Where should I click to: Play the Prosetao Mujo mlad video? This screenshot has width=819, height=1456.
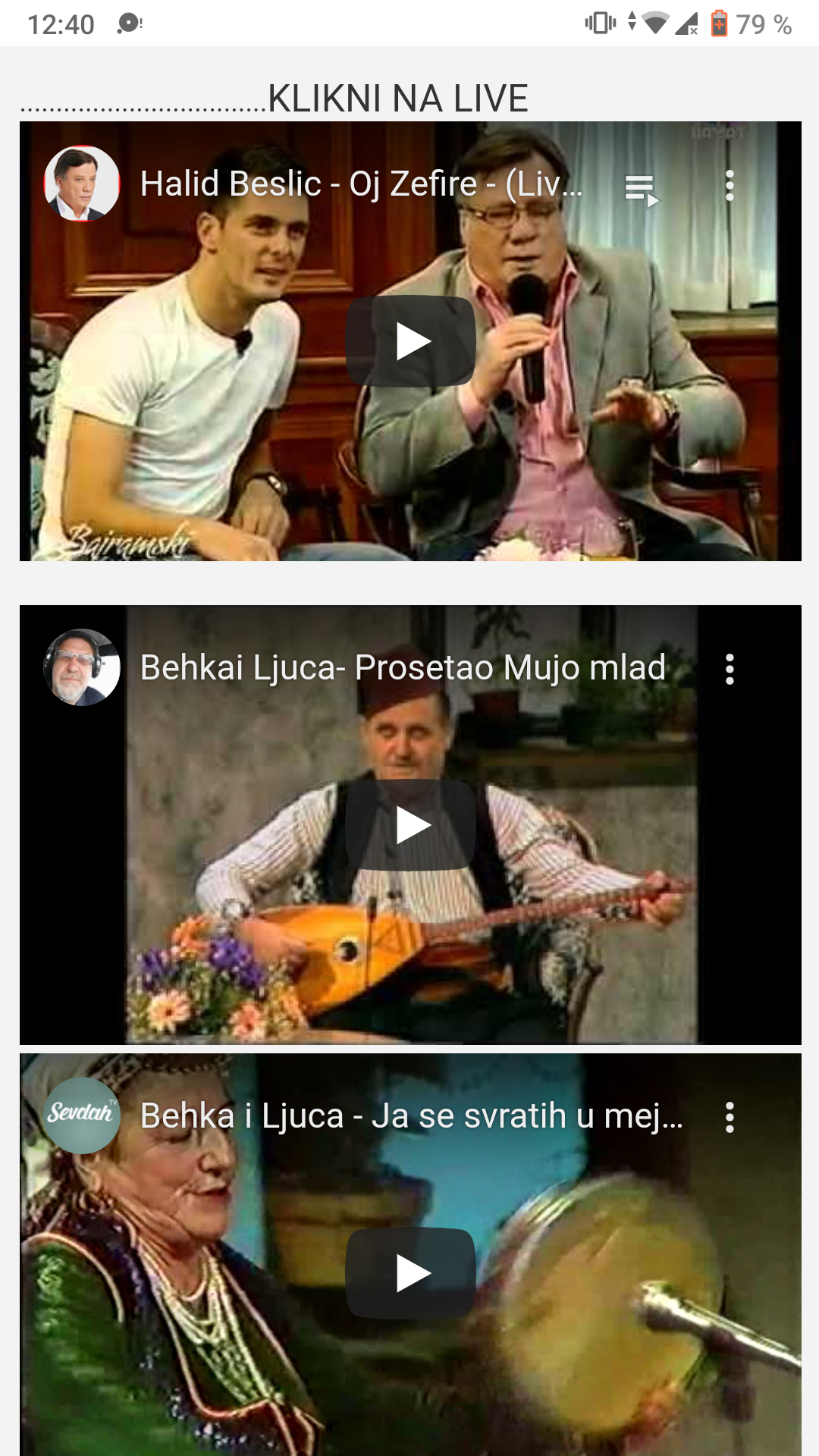coord(411,825)
